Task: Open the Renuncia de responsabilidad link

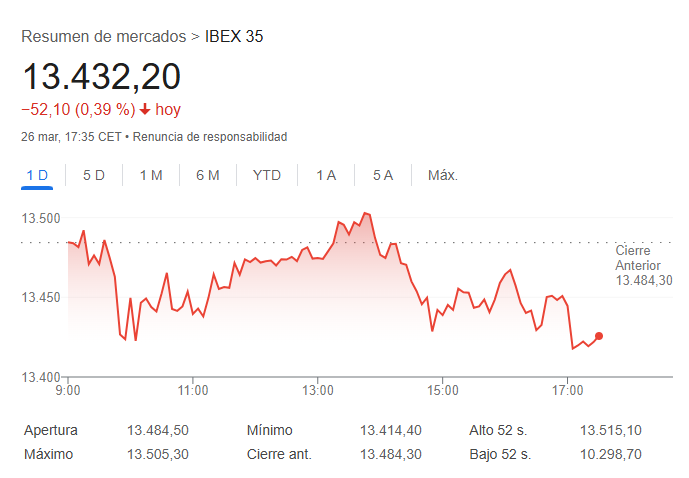Action: point(210,136)
